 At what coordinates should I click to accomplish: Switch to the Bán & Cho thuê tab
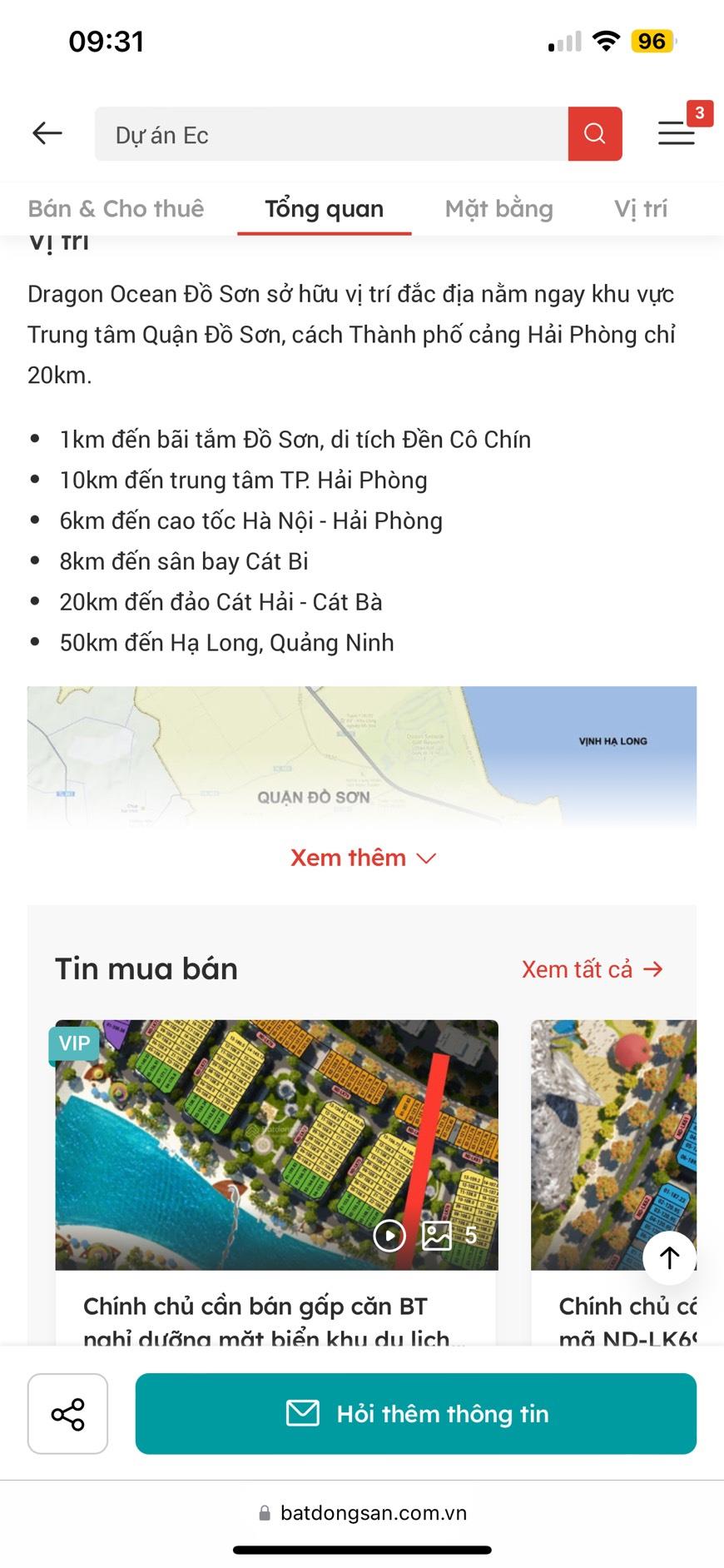tap(116, 208)
